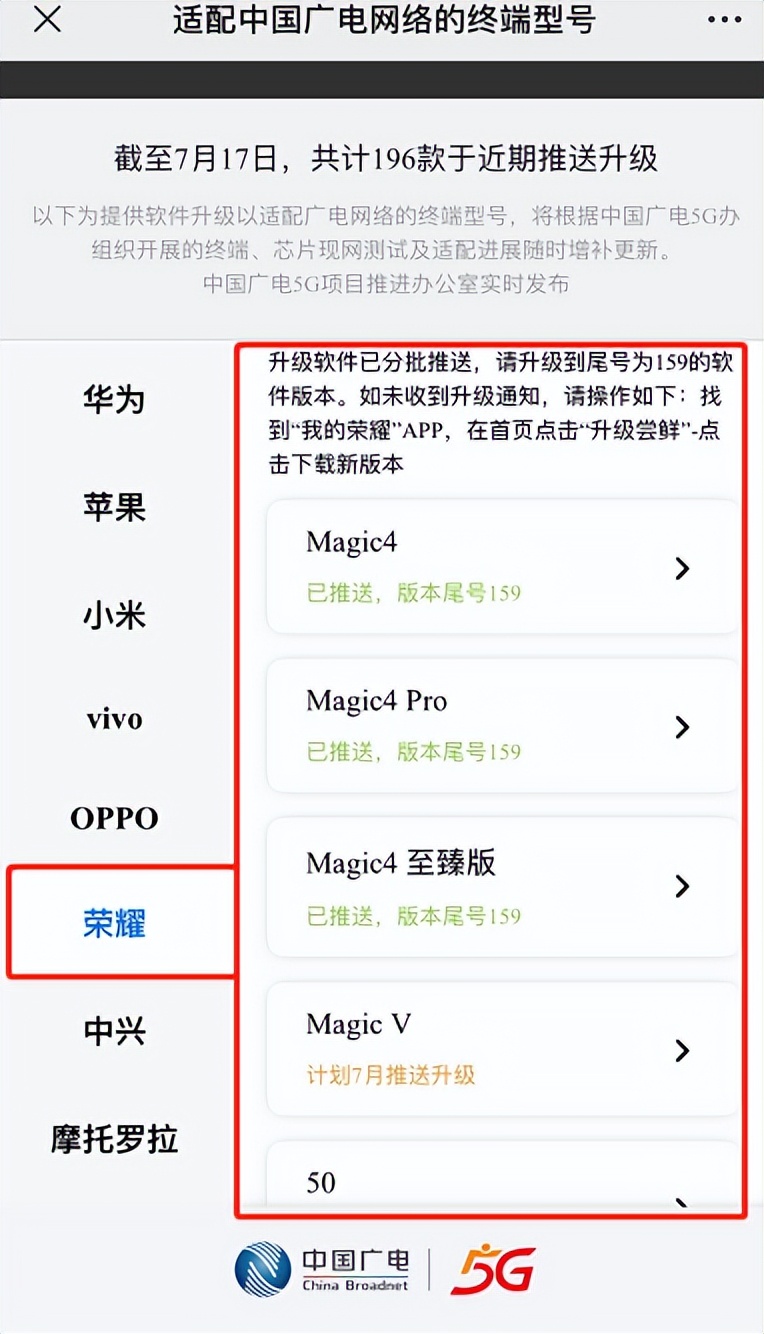Select the 摩托罗拉 brand entry

point(113,1138)
